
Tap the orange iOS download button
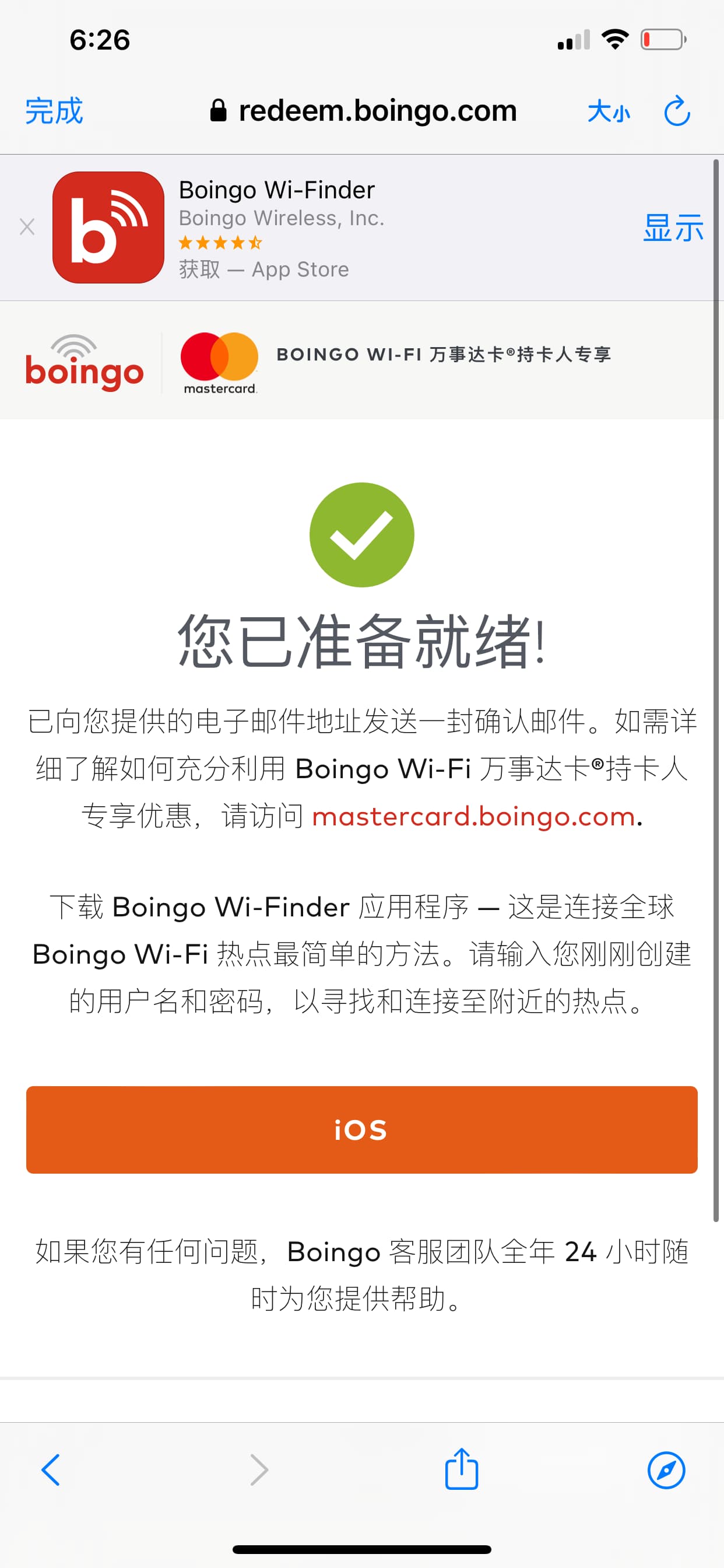point(361,1130)
